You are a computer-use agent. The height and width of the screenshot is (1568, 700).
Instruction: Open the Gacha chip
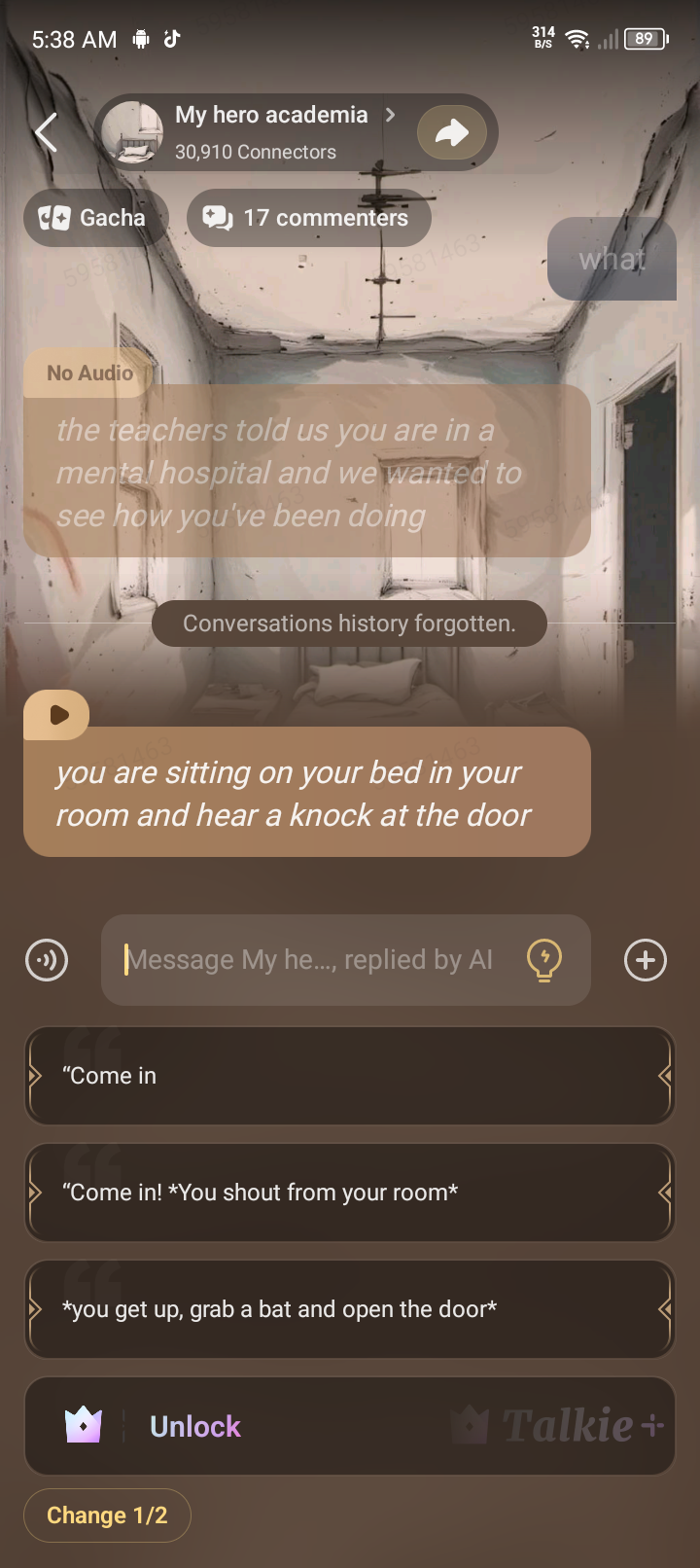(95, 218)
